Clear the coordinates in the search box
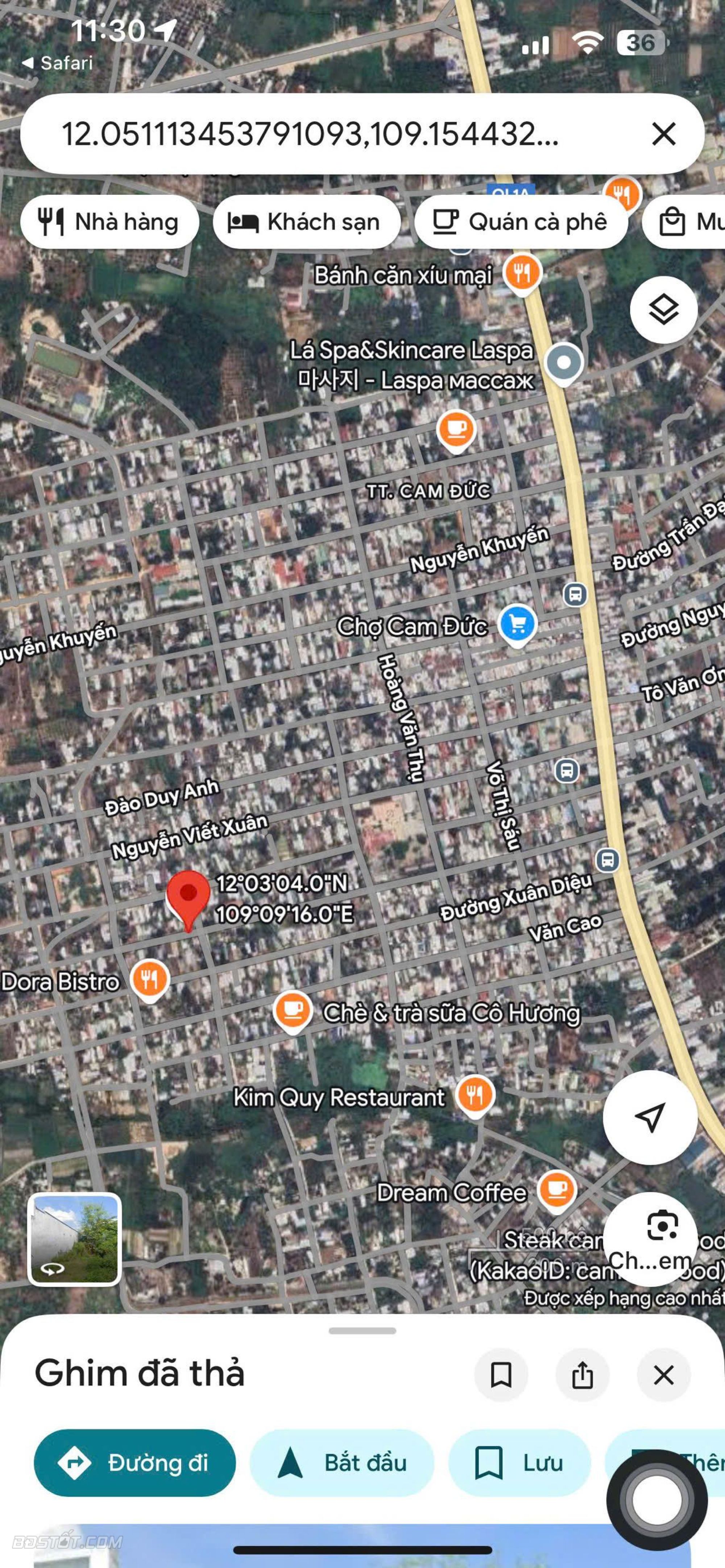Viewport: 725px width, 1568px height. (x=663, y=133)
